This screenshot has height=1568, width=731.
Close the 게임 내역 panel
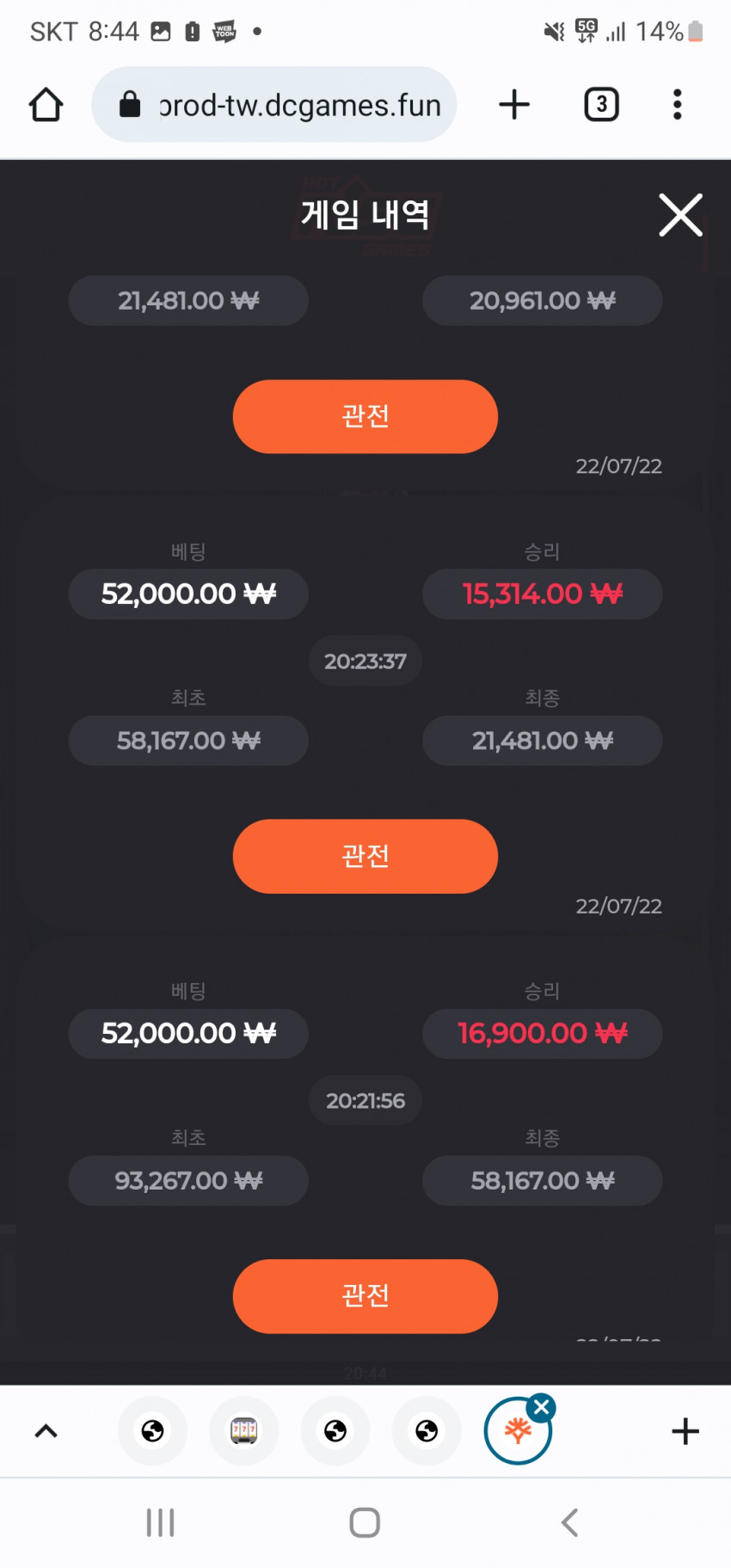680,215
